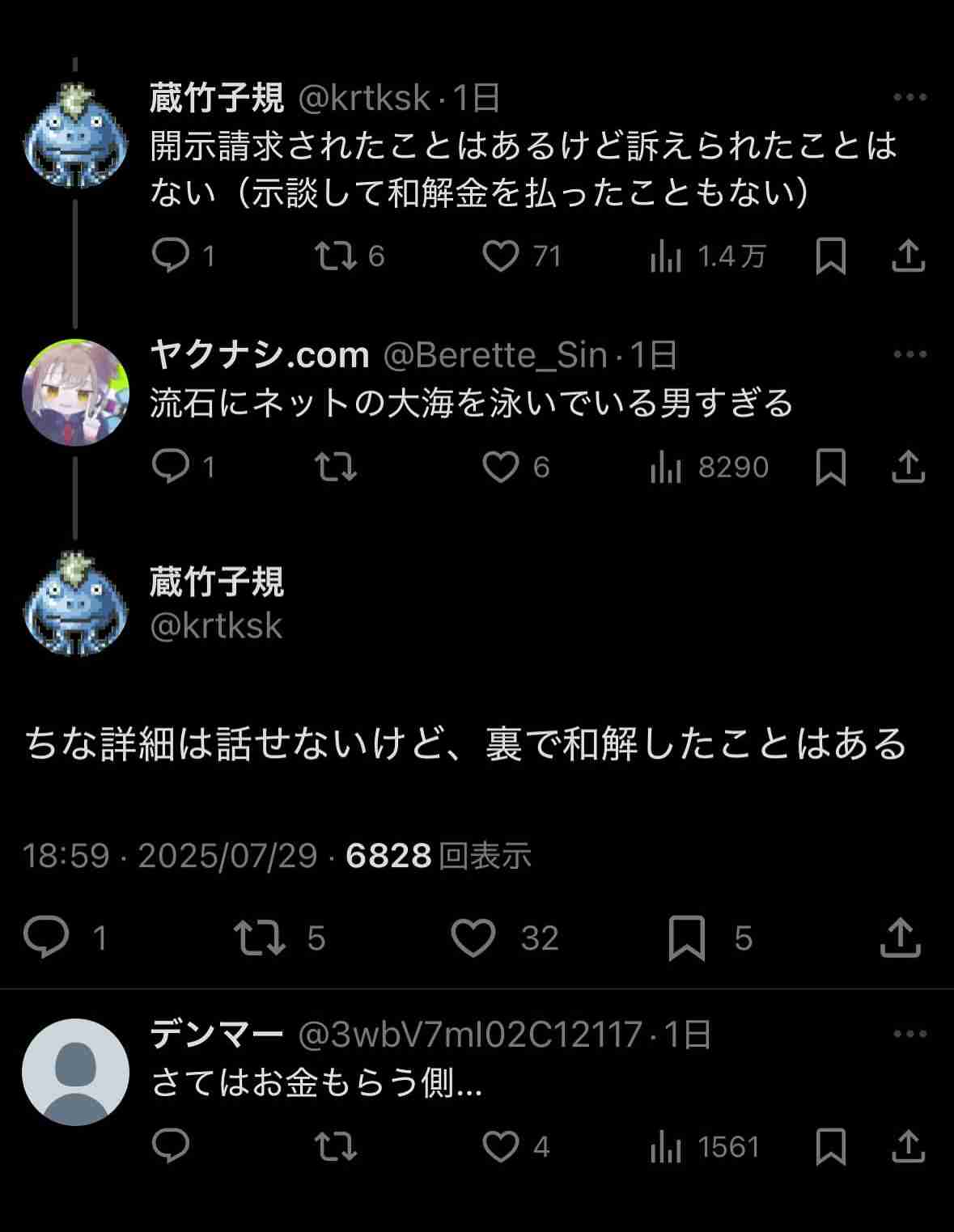Open ヤクナシ.com's profile avatar
The image size is (954, 1232).
point(75,392)
